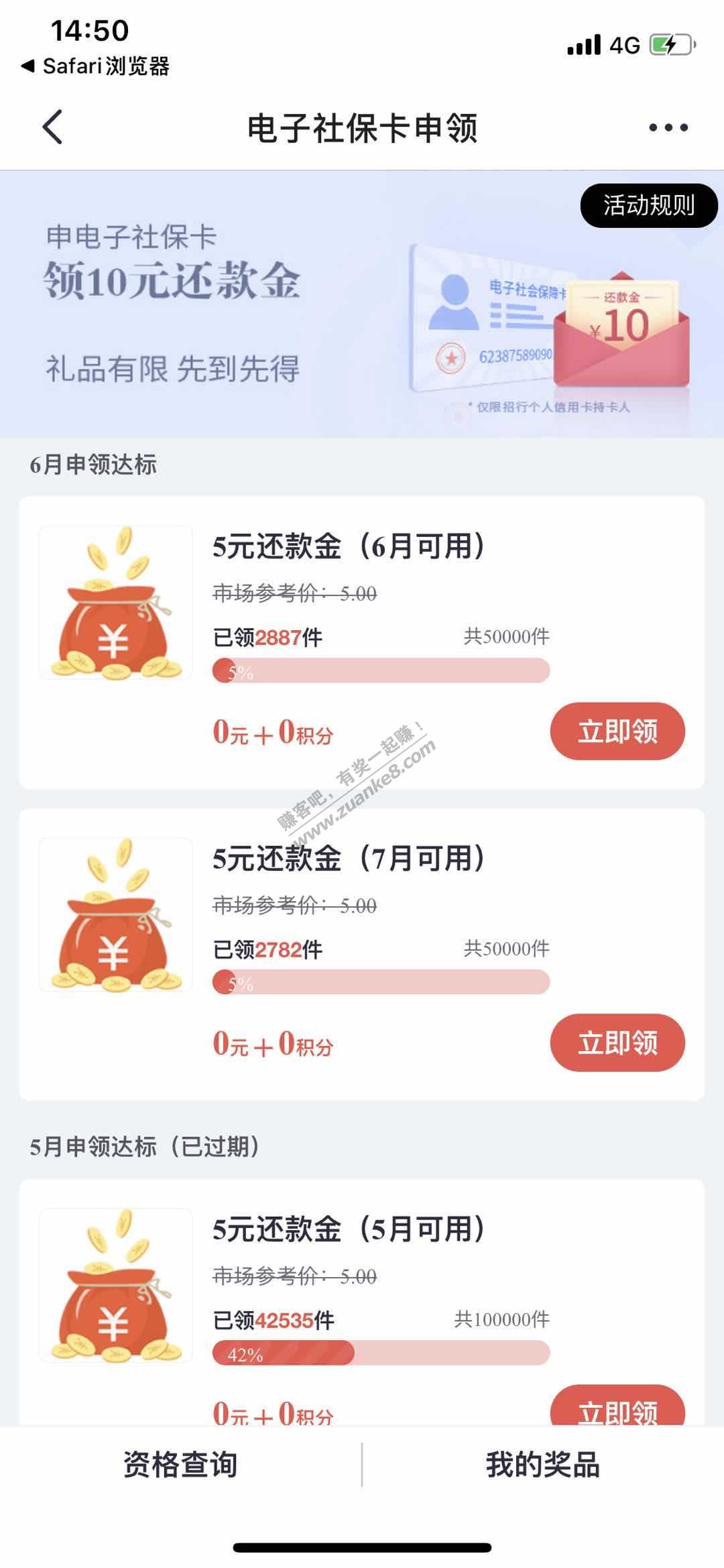Open the three-dot overflow menu

coord(668,127)
